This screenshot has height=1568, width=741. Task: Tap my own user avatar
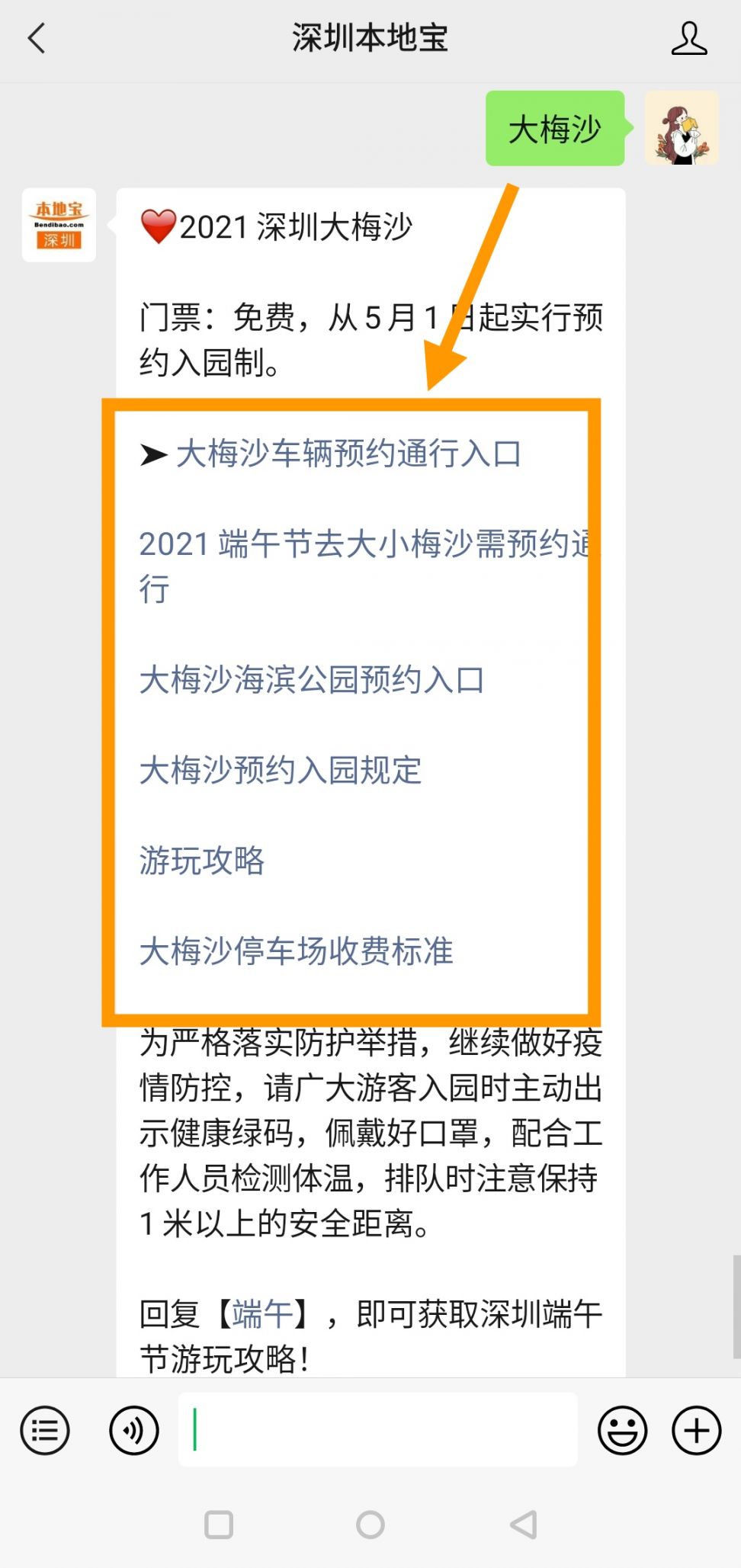click(x=682, y=128)
